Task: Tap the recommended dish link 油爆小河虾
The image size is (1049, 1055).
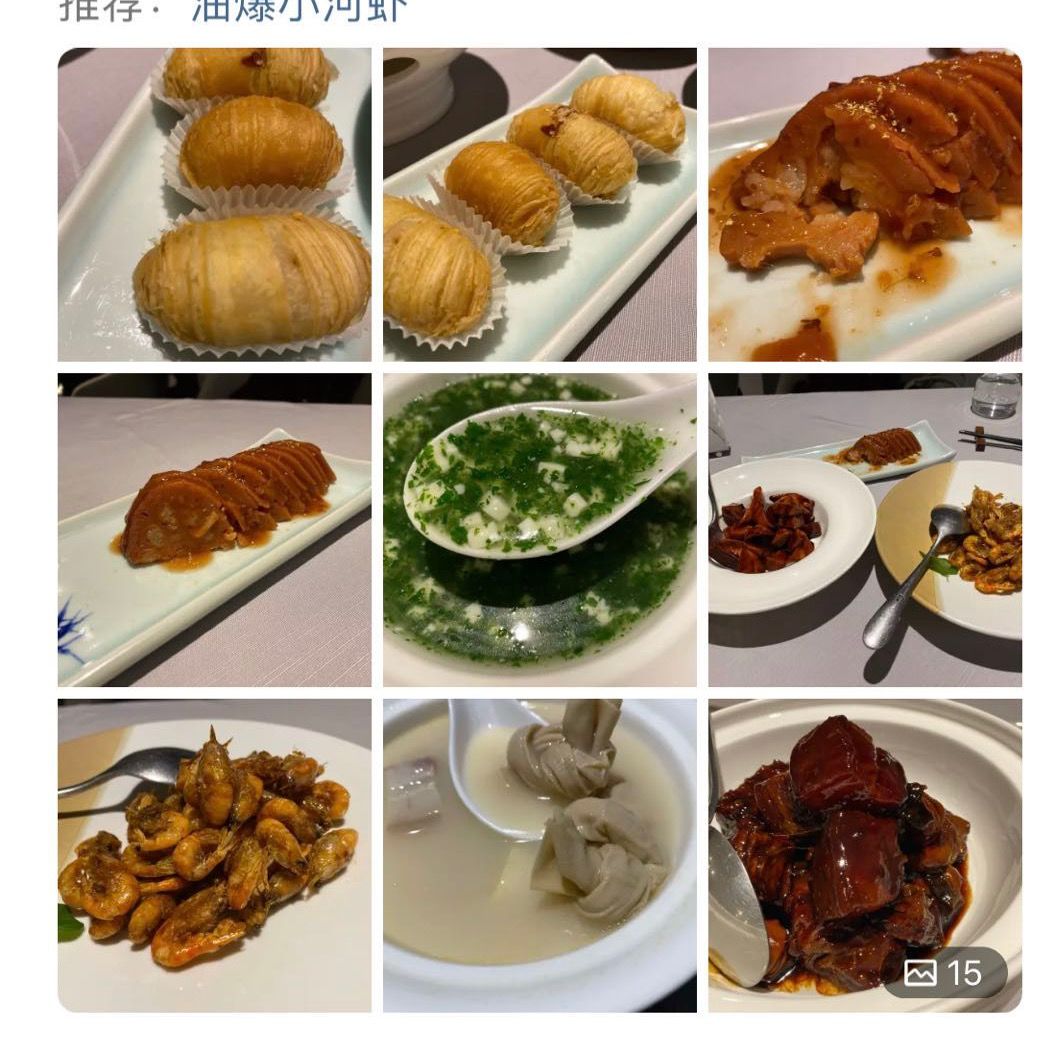Action: (x=300, y=10)
